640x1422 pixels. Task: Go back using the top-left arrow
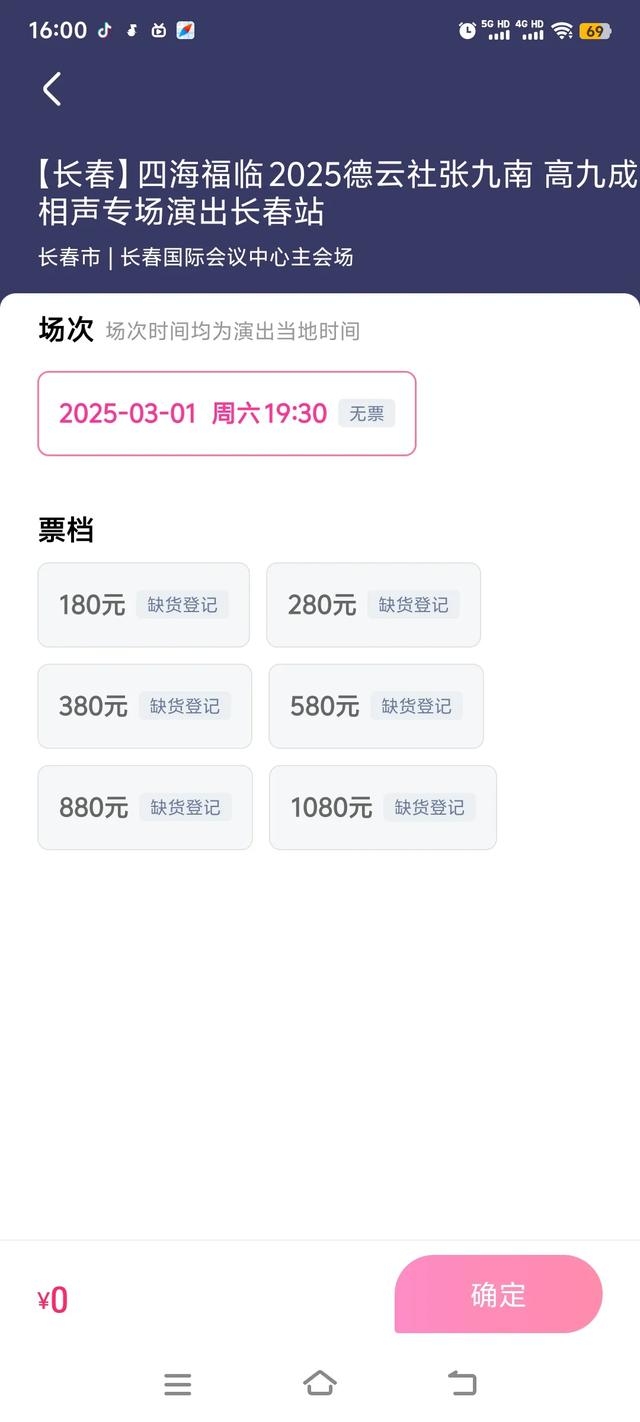52,89
